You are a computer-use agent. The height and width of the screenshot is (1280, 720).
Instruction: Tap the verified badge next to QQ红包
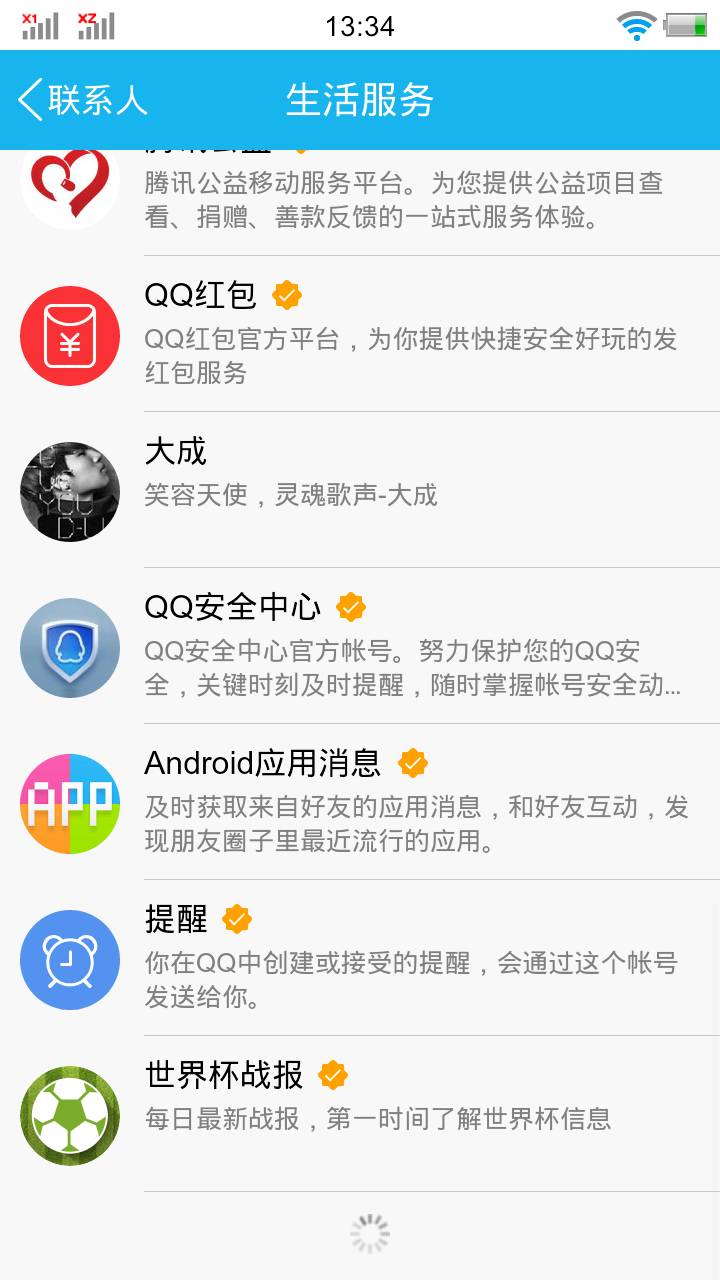coord(284,295)
